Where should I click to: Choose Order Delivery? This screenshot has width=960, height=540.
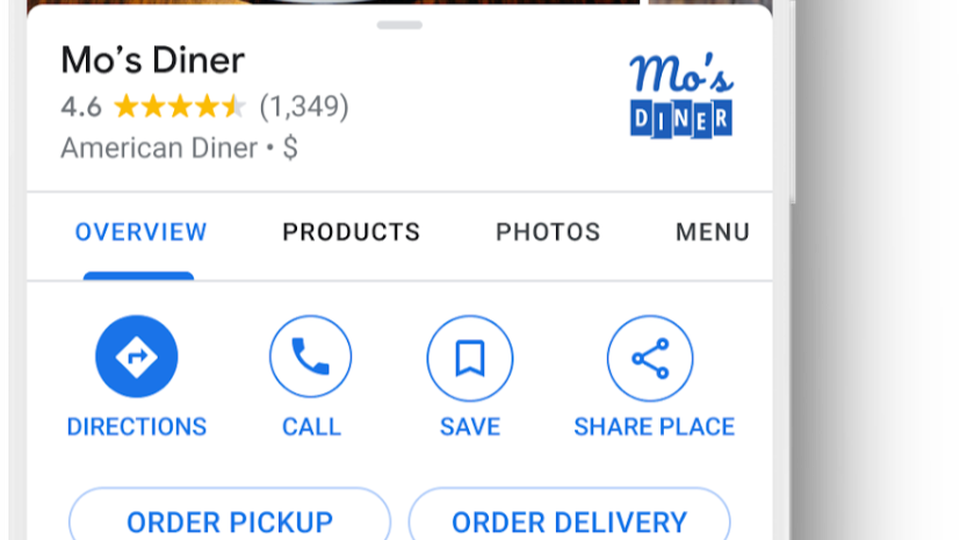(x=569, y=520)
